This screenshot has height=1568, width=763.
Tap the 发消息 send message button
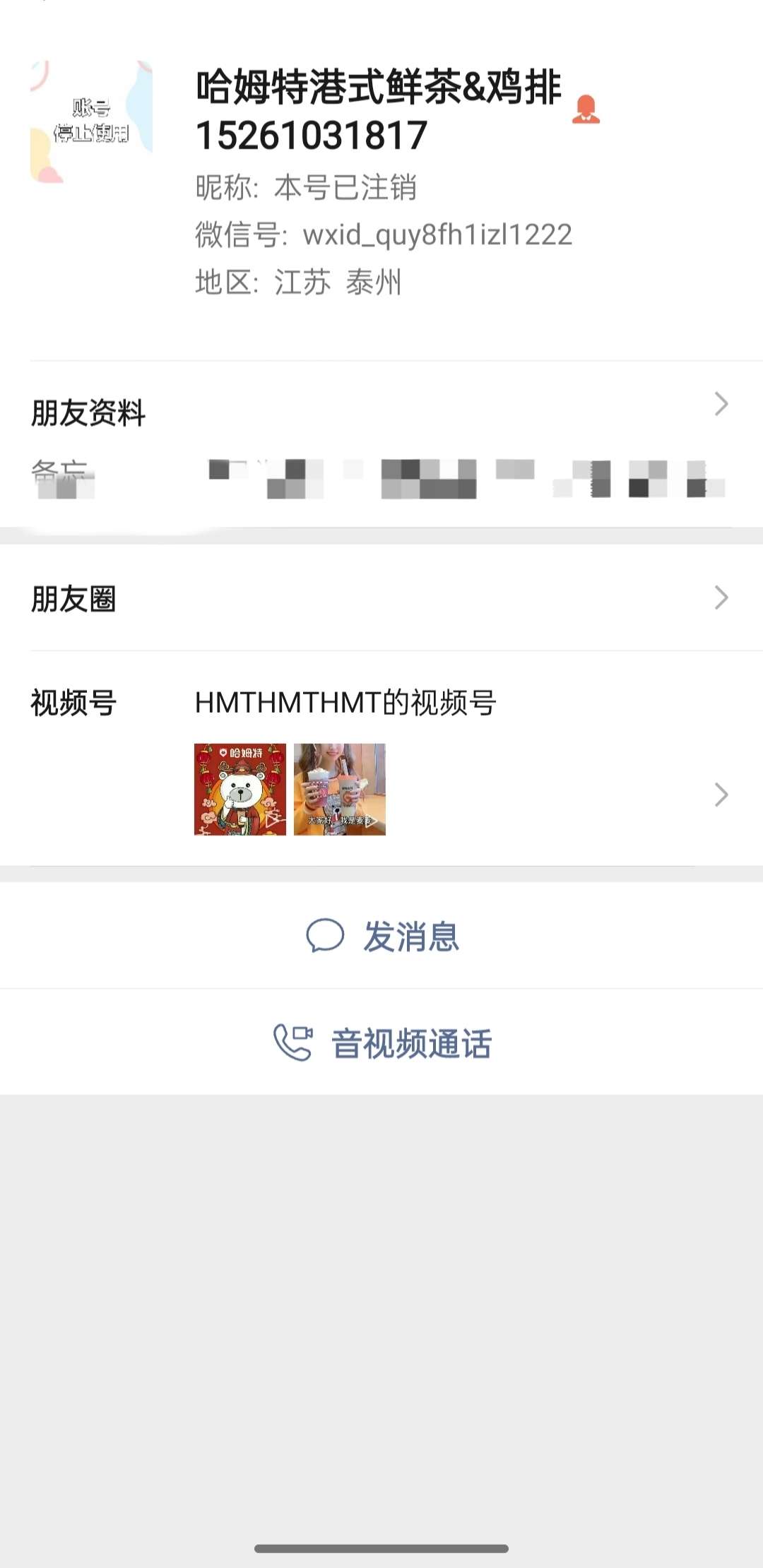[381, 936]
